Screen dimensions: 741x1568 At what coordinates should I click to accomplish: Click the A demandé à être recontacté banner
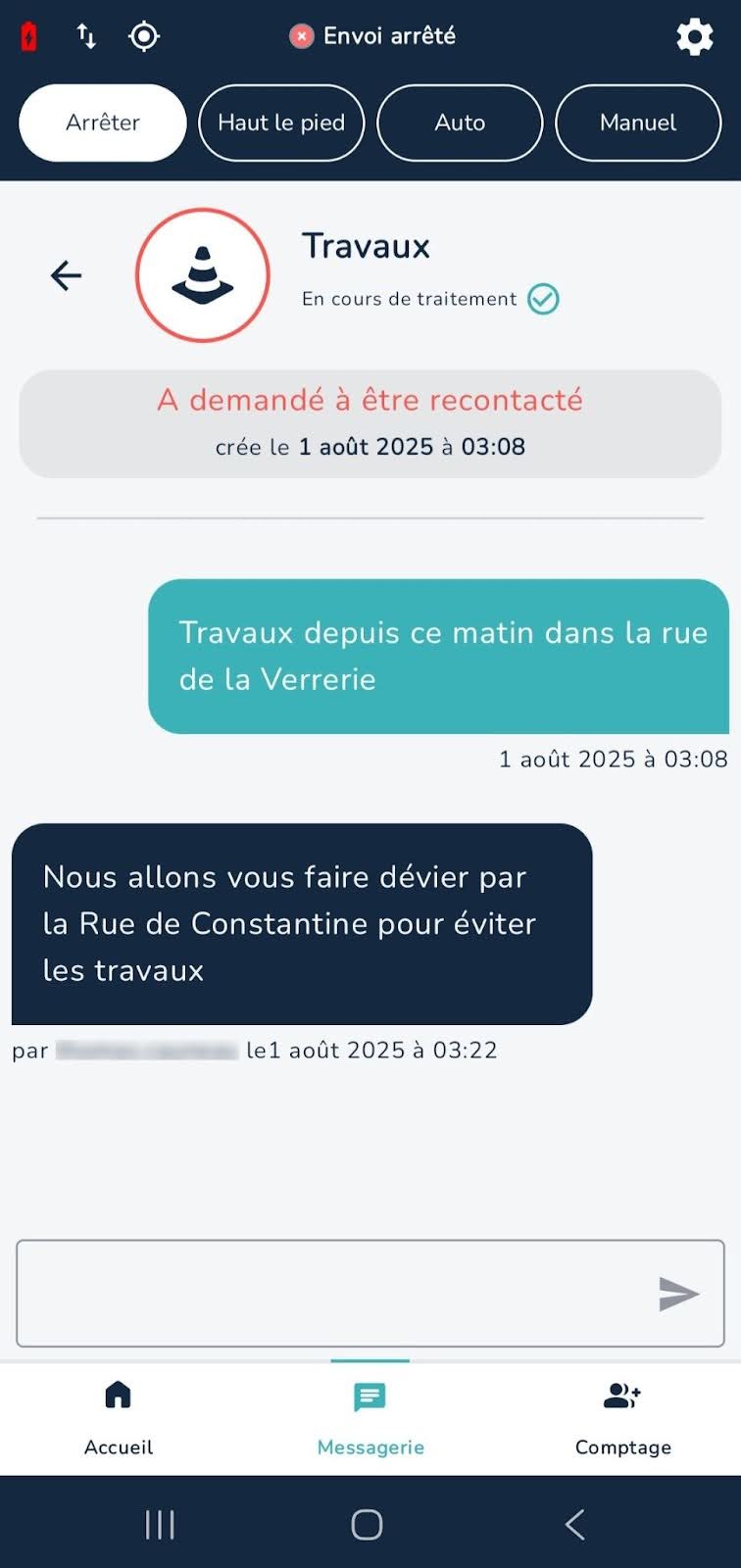[370, 423]
